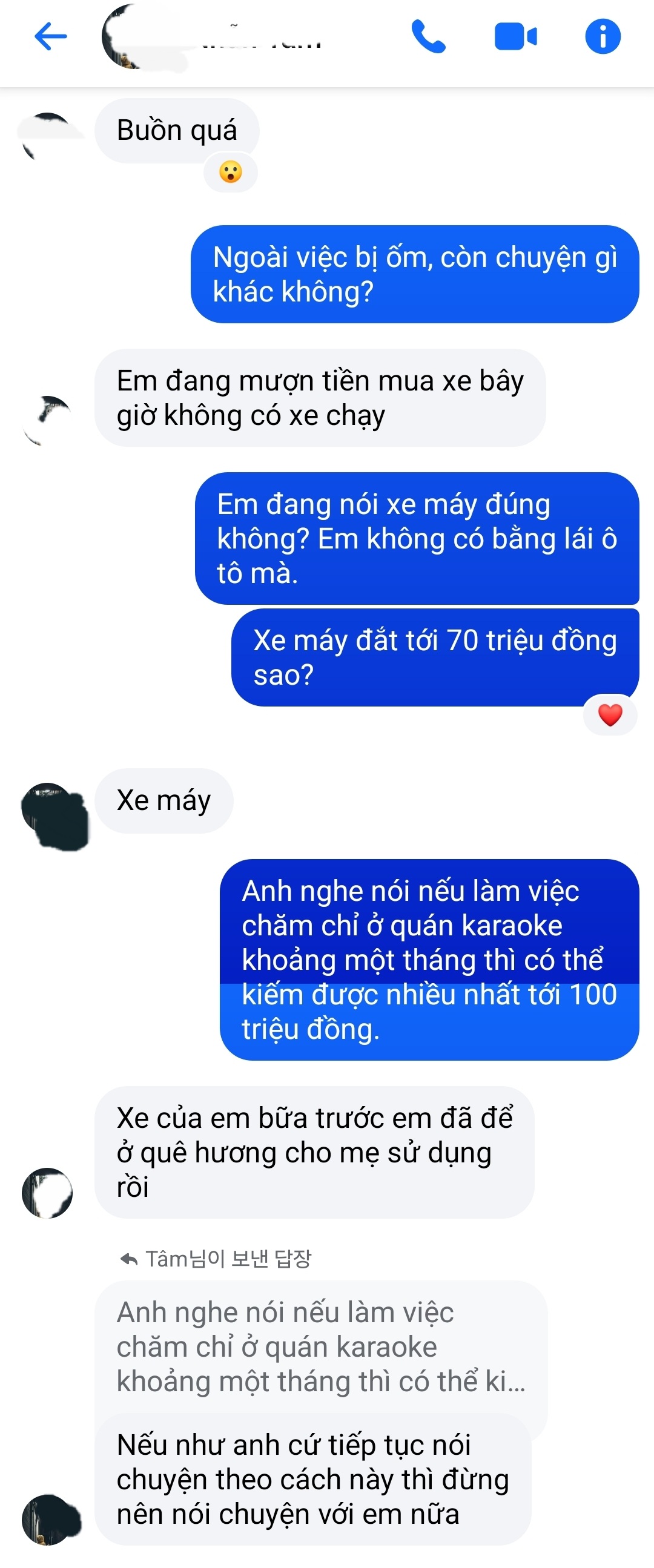Start a video call
The image size is (654, 1568).
[x=515, y=36]
